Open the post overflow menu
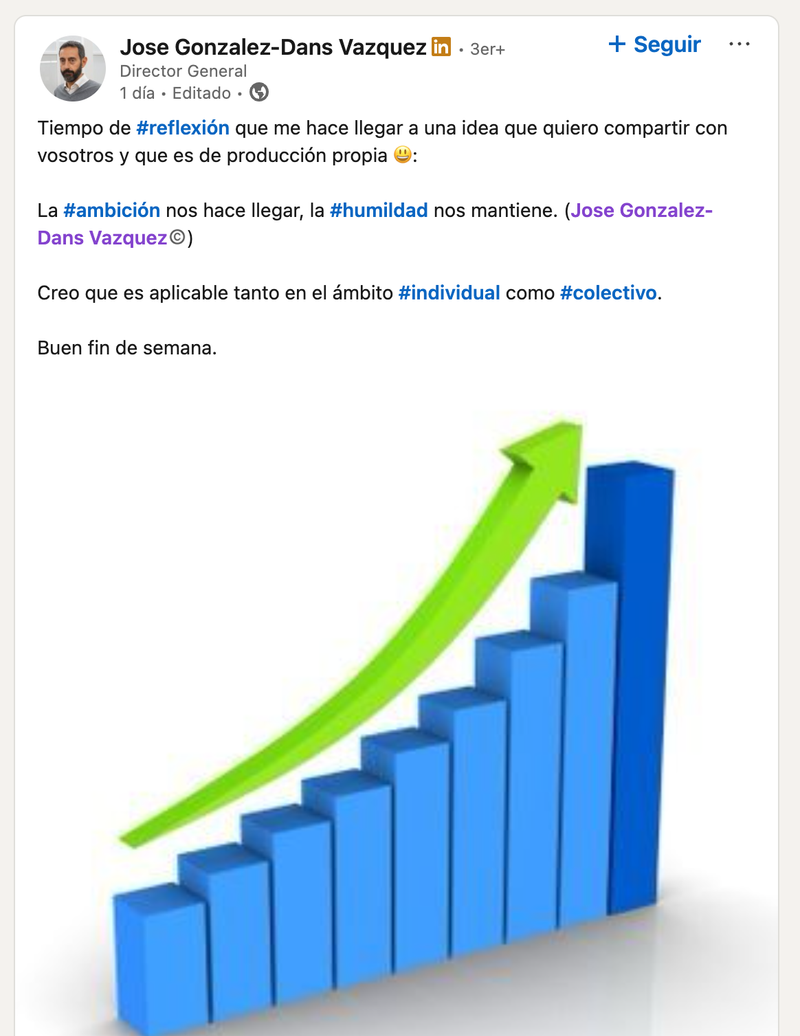800x1036 pixels. coord(739,45)
